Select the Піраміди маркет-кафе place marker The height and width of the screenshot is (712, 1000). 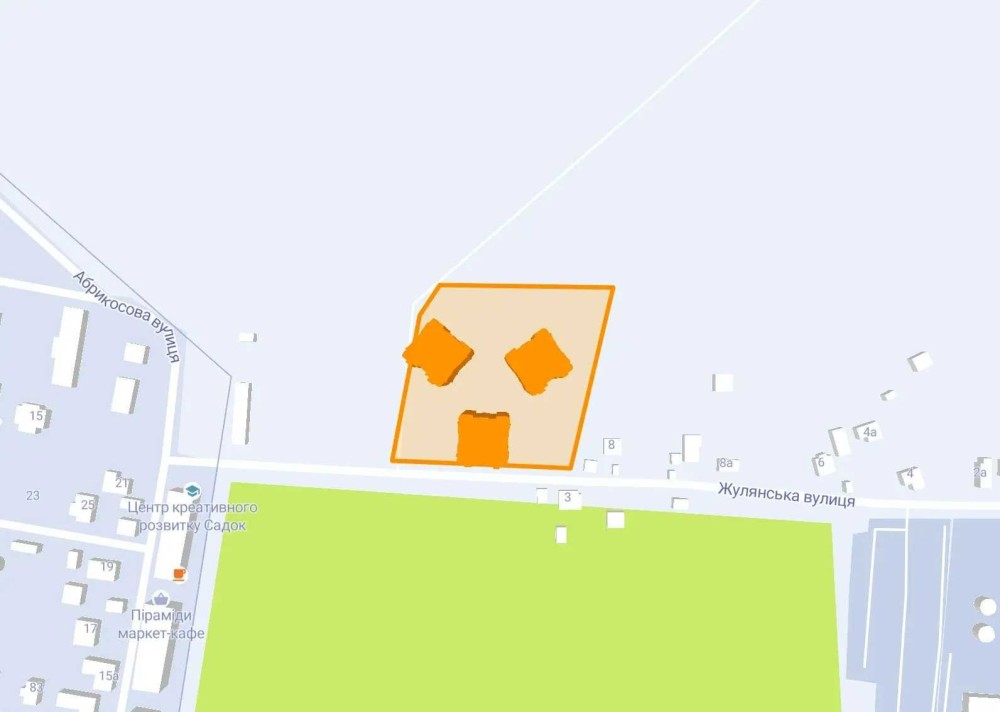tap(160, 600)
